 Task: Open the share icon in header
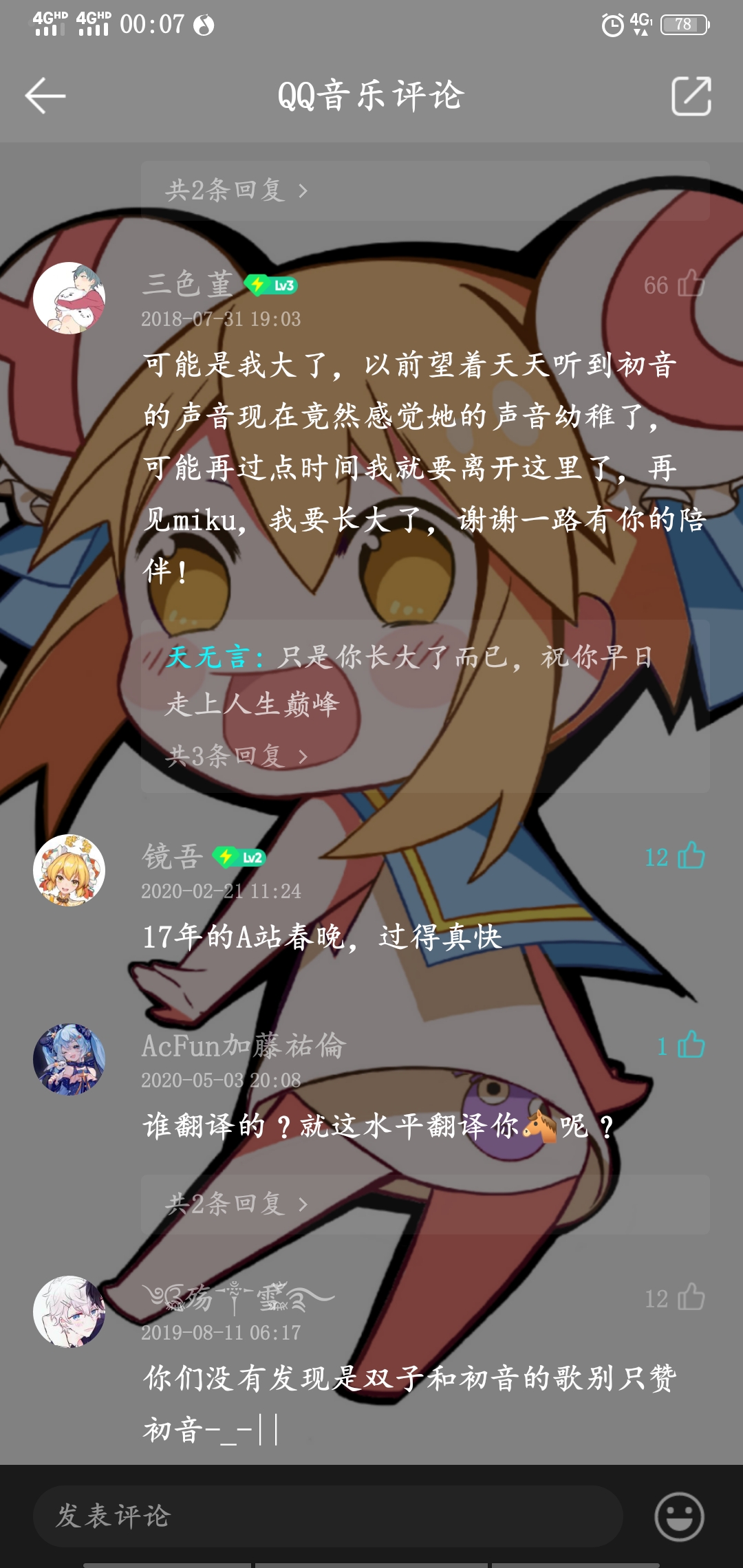point(691,96)
